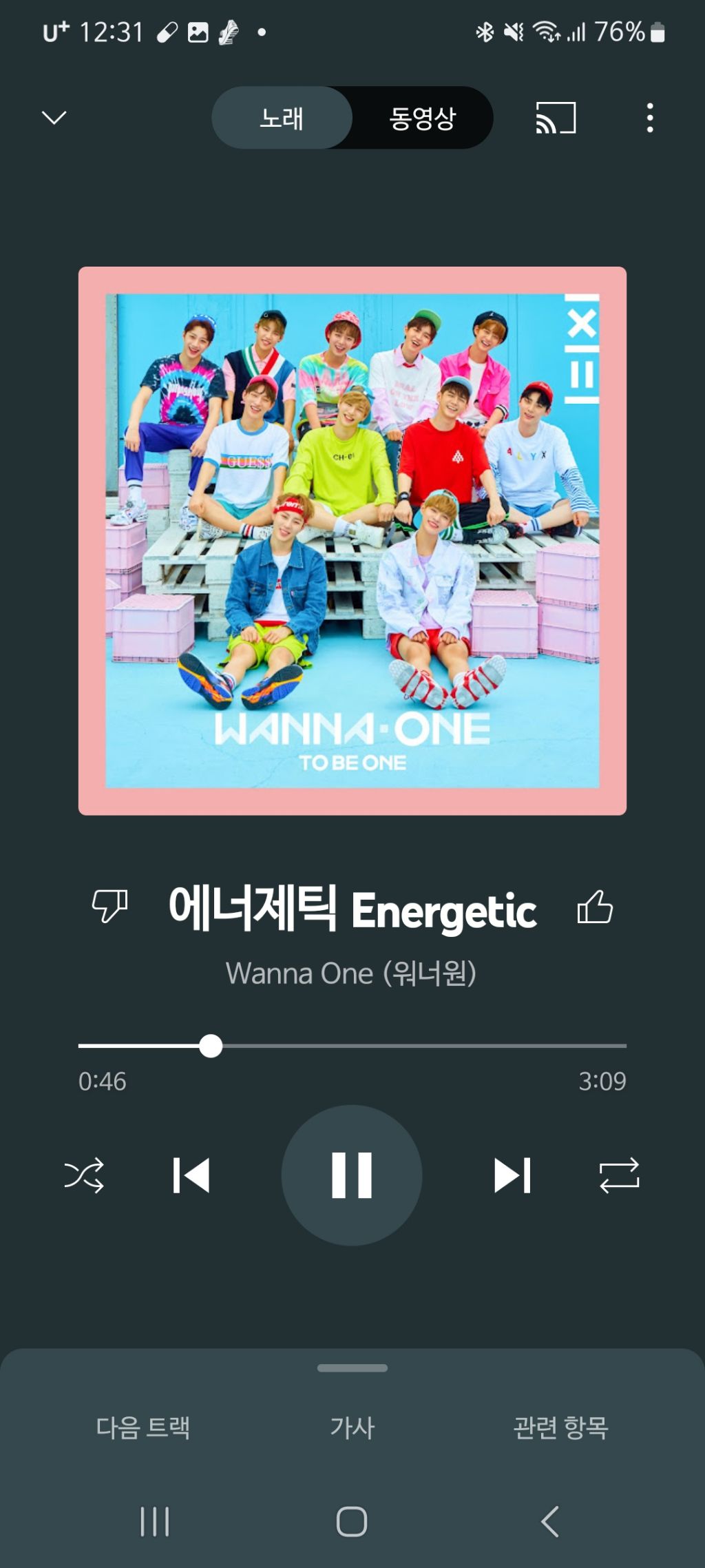Select the 노래 (song) tab
Image resolution: width=705 pixels, height=1568 pixels.
[282, 118]
